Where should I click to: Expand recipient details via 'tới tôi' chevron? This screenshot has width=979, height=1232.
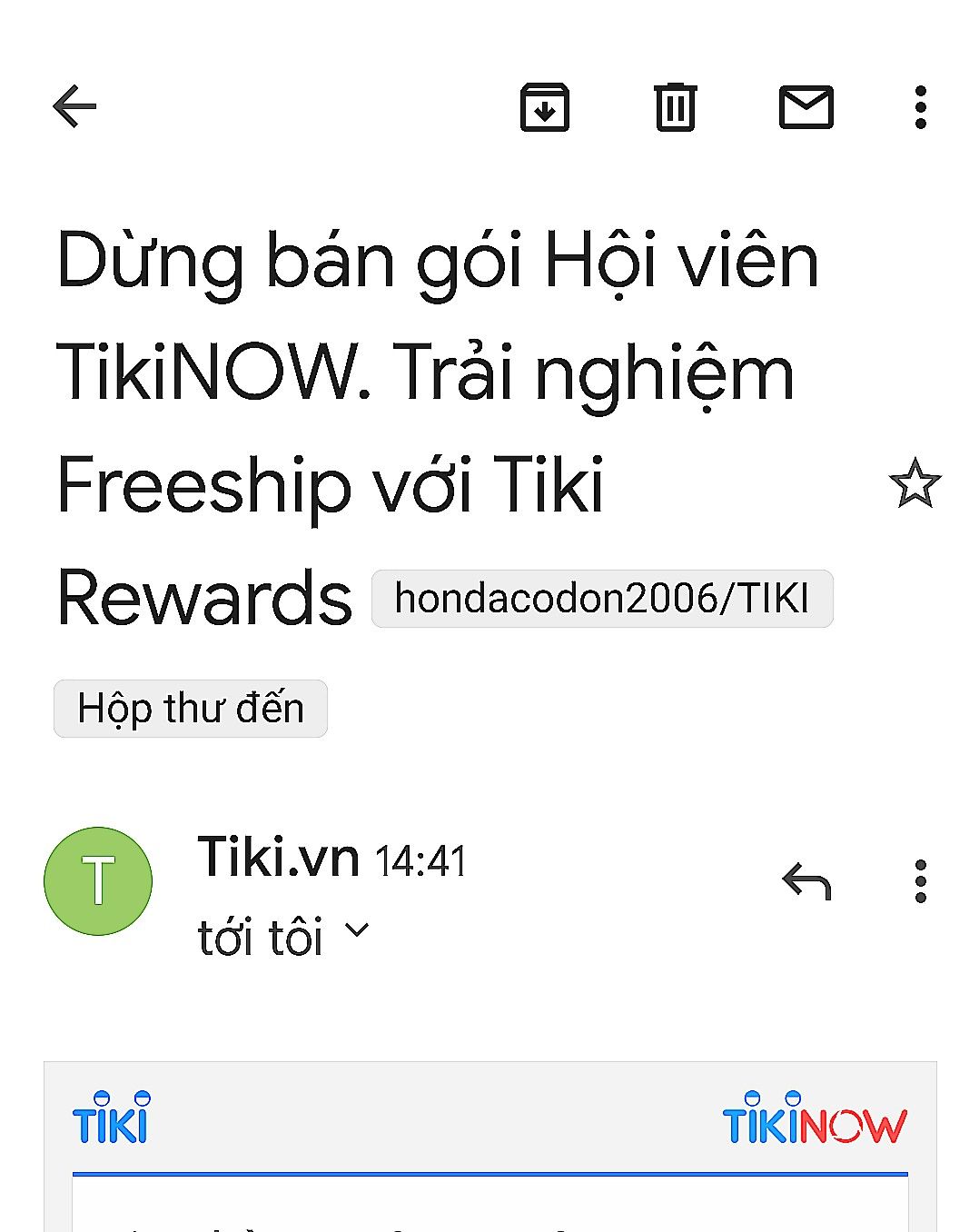(356, 931)
